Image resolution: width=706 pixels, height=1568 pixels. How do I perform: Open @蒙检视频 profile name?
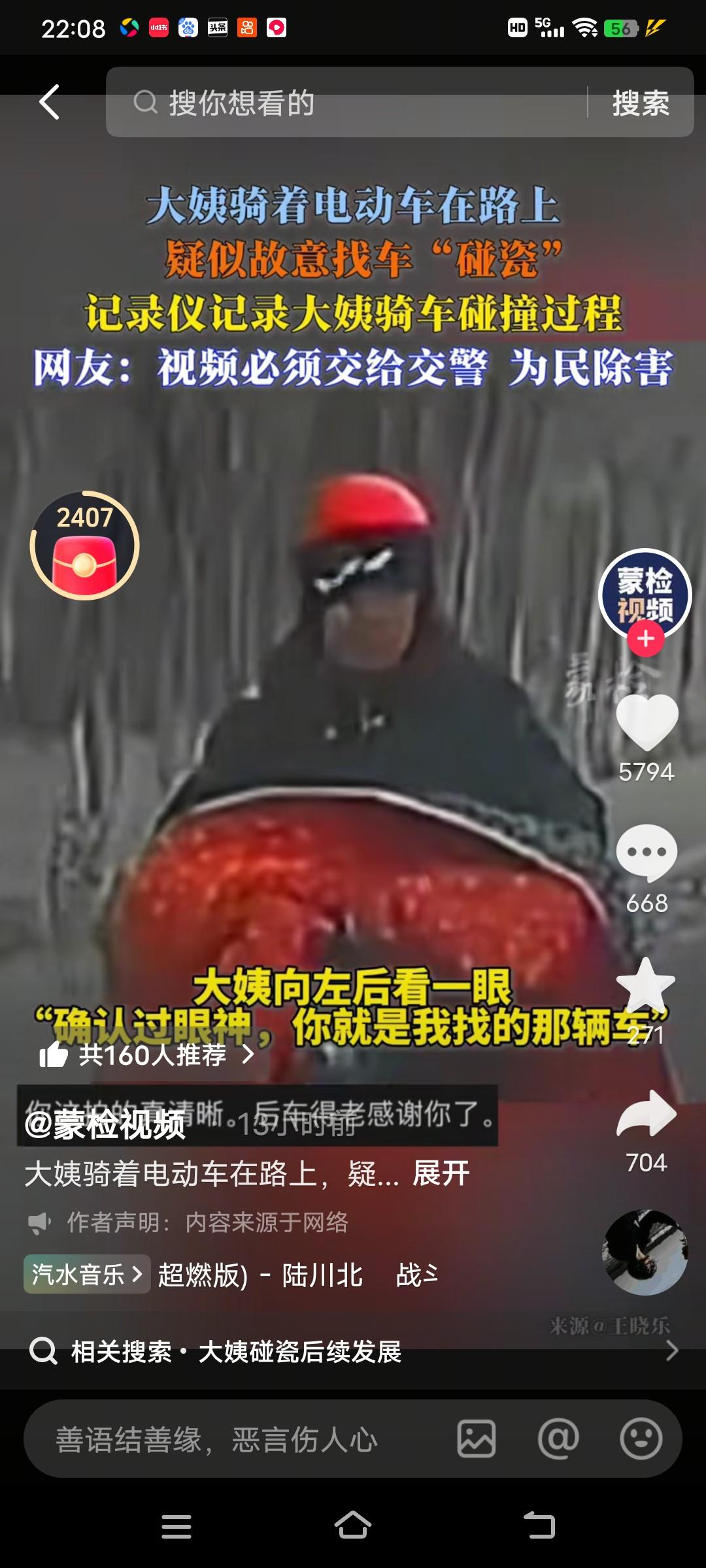point(105,1124)
